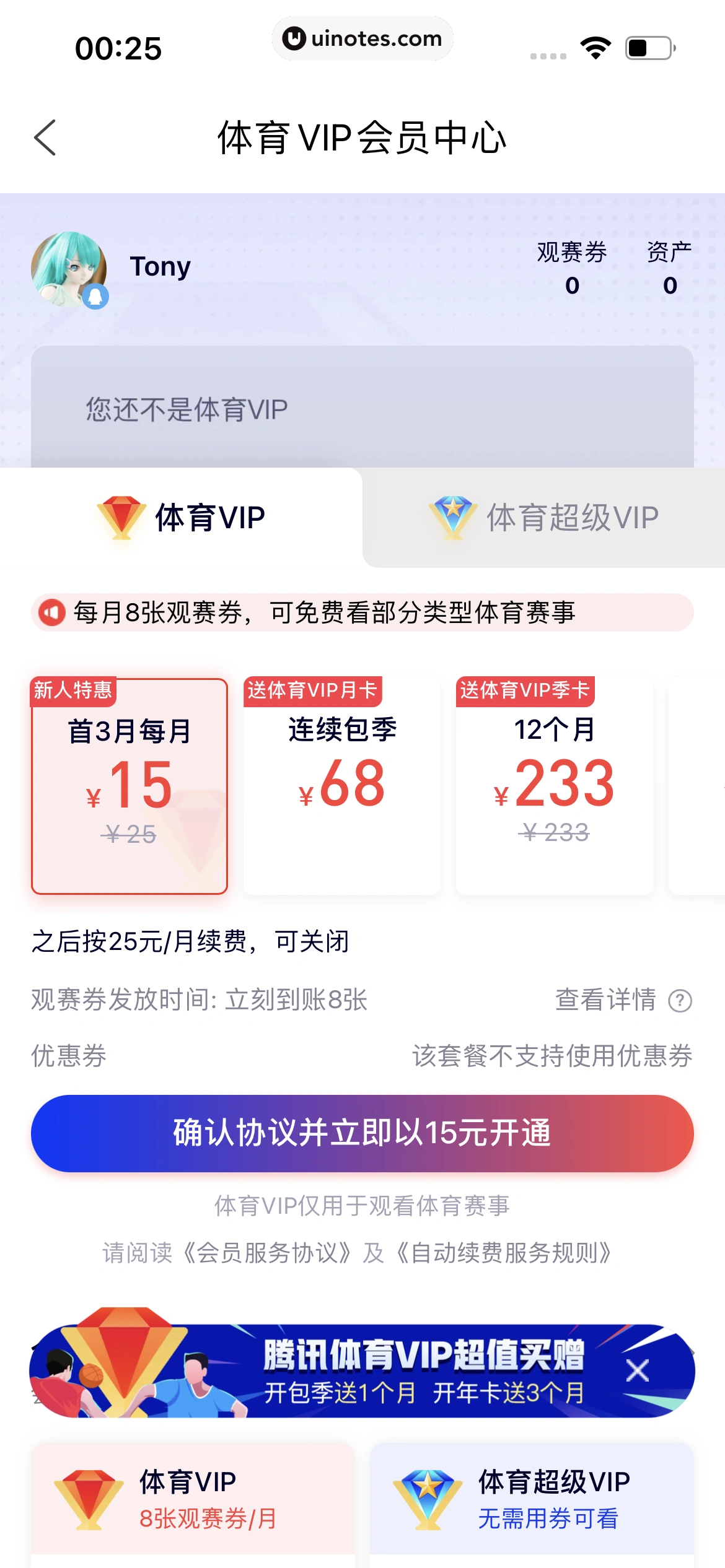Dismiss the 腾讯体育VIP超值买赠 banner
This screenshot has height=1568, width=725.
(x=638, y=1371)
